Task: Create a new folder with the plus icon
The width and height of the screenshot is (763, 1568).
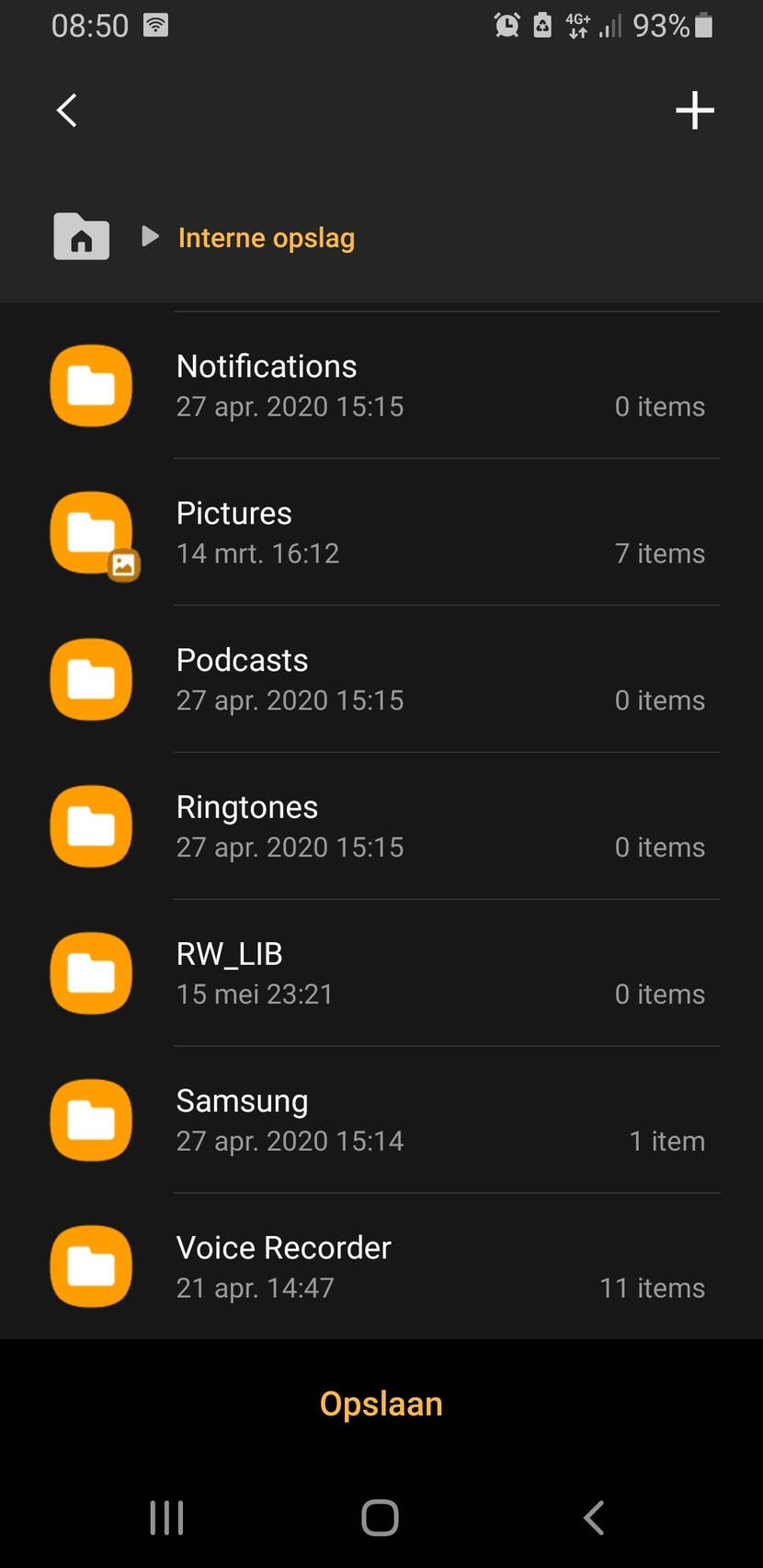Action: click(x=694, y=111)
